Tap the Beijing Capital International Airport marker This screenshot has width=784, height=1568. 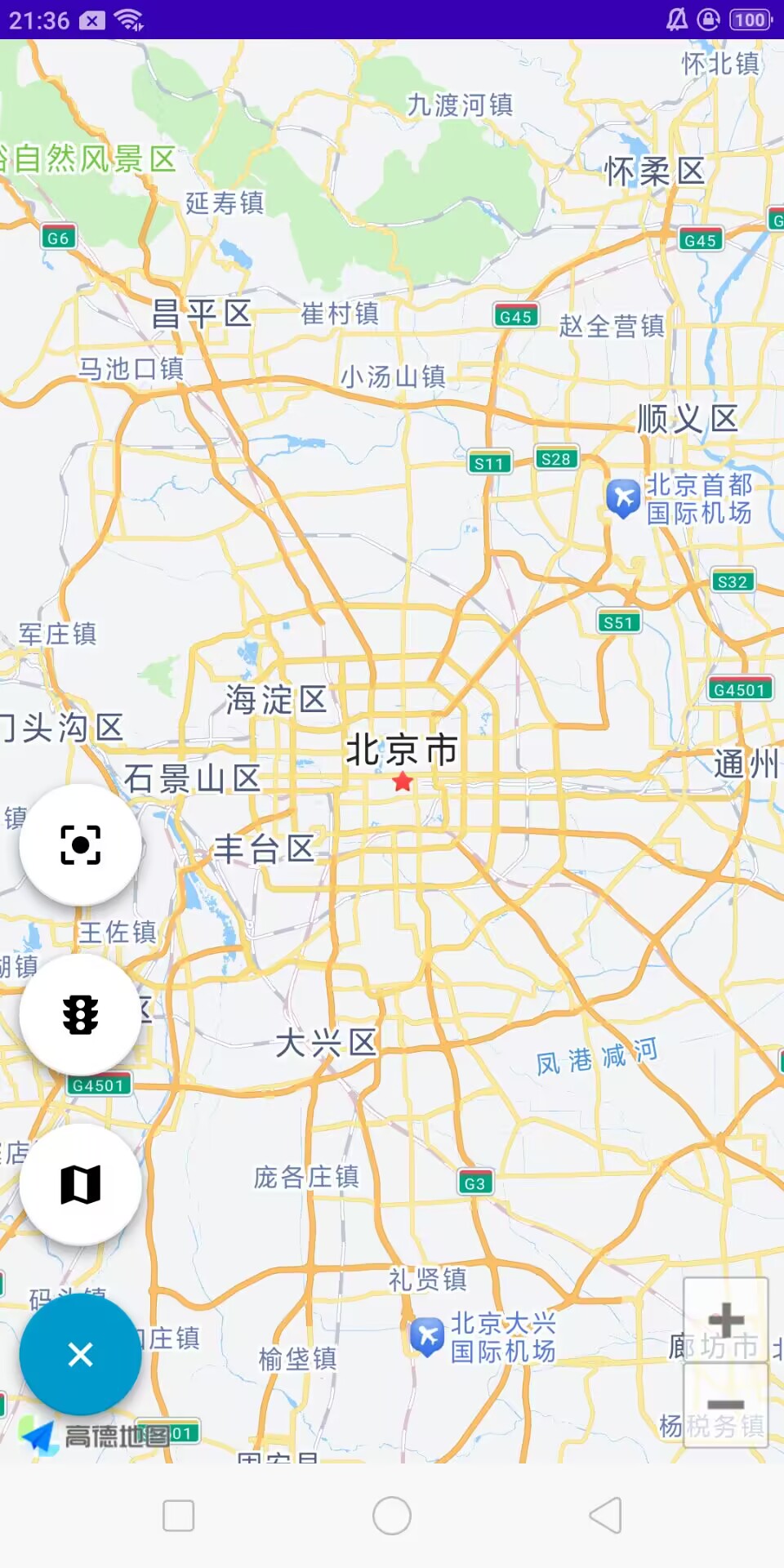pyautogui.click(x=623, y=498)
